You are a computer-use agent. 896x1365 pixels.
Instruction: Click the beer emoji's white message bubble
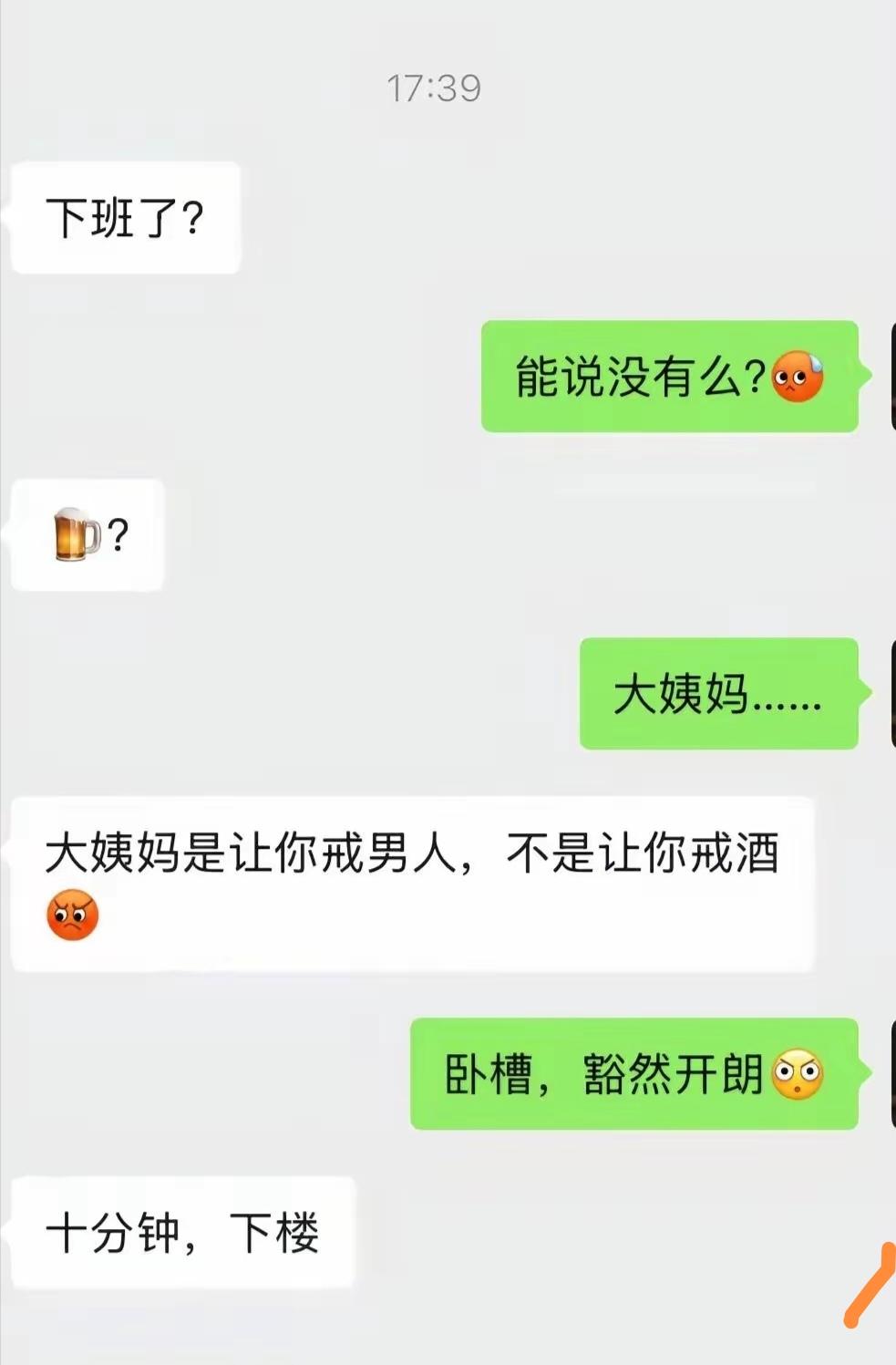[87, 537]
